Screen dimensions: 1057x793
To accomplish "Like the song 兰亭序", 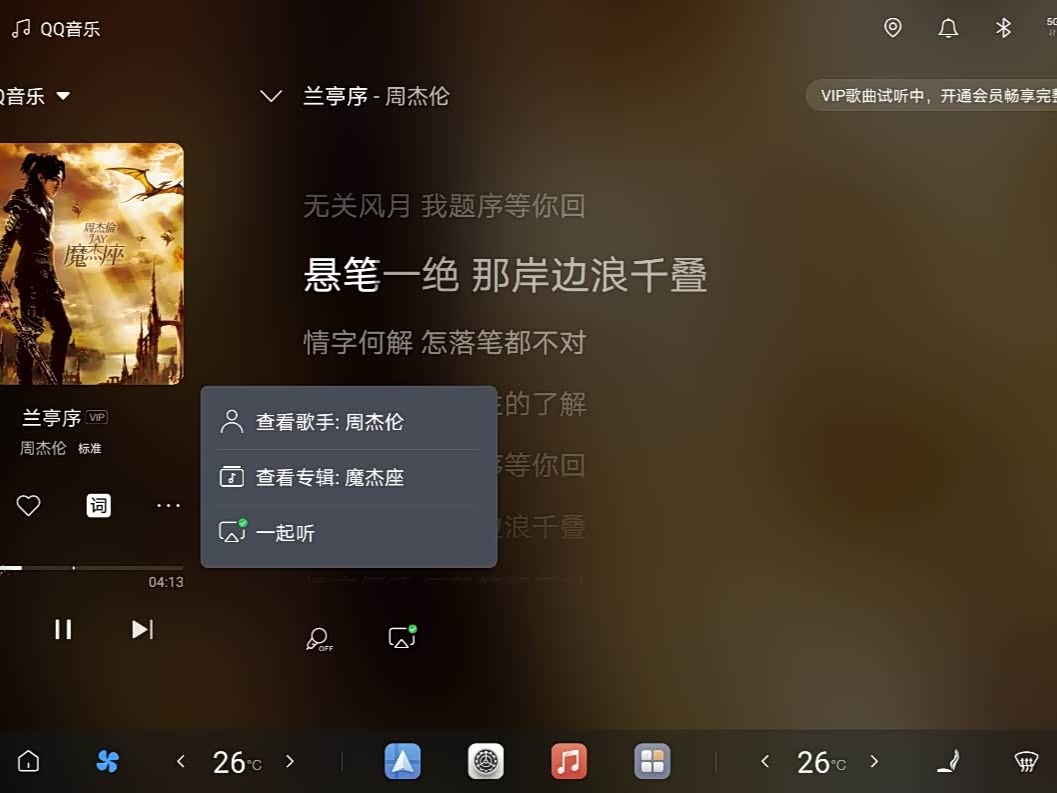I will point(28,506).
